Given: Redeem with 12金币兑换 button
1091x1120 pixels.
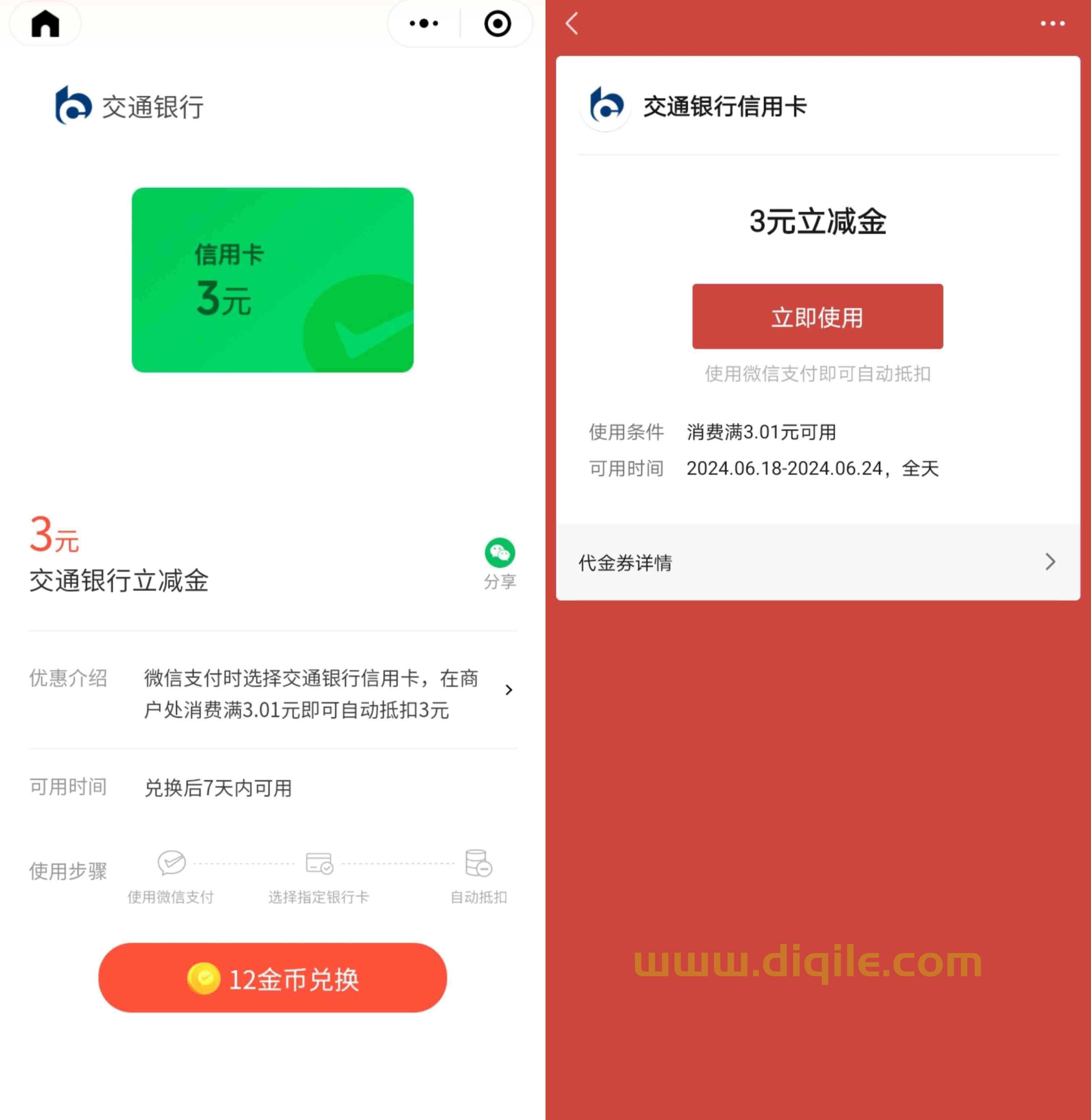Looking at the screenshot, I should 272,978.
